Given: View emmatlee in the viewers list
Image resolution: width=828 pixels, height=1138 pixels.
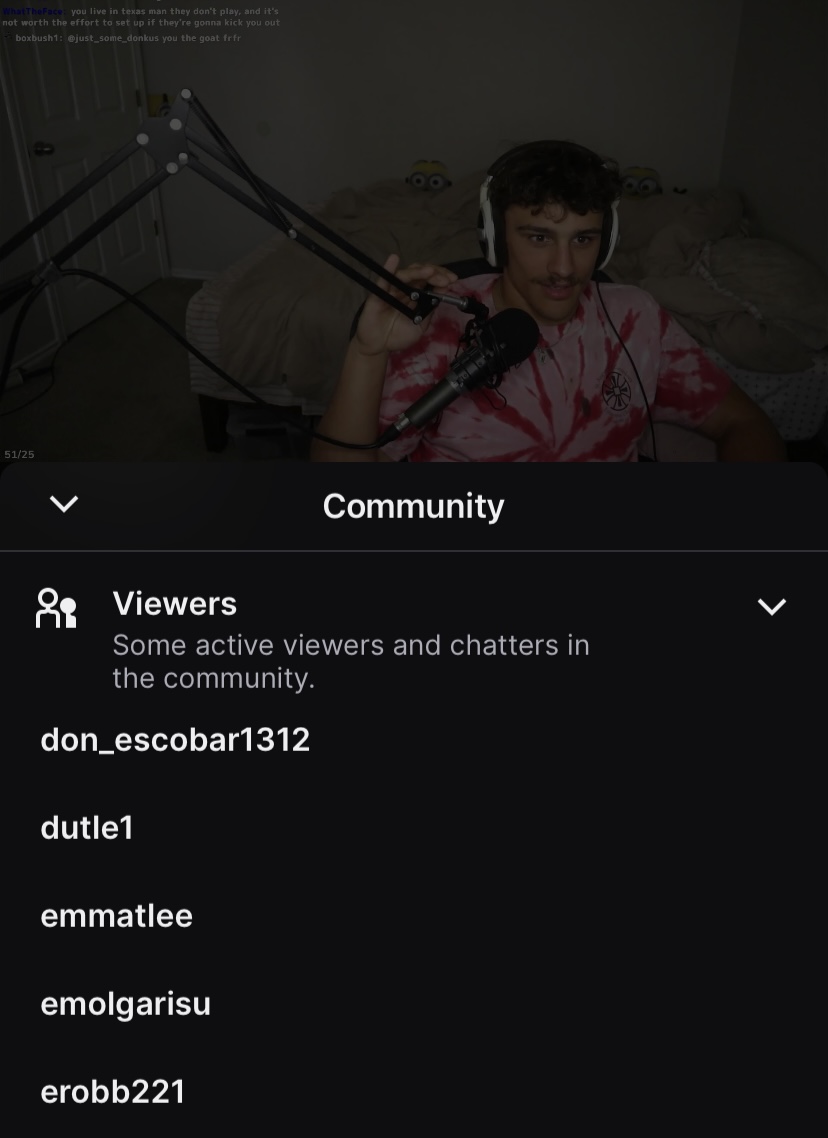Looking at the screenshot, I should click(x=116, y=916).
